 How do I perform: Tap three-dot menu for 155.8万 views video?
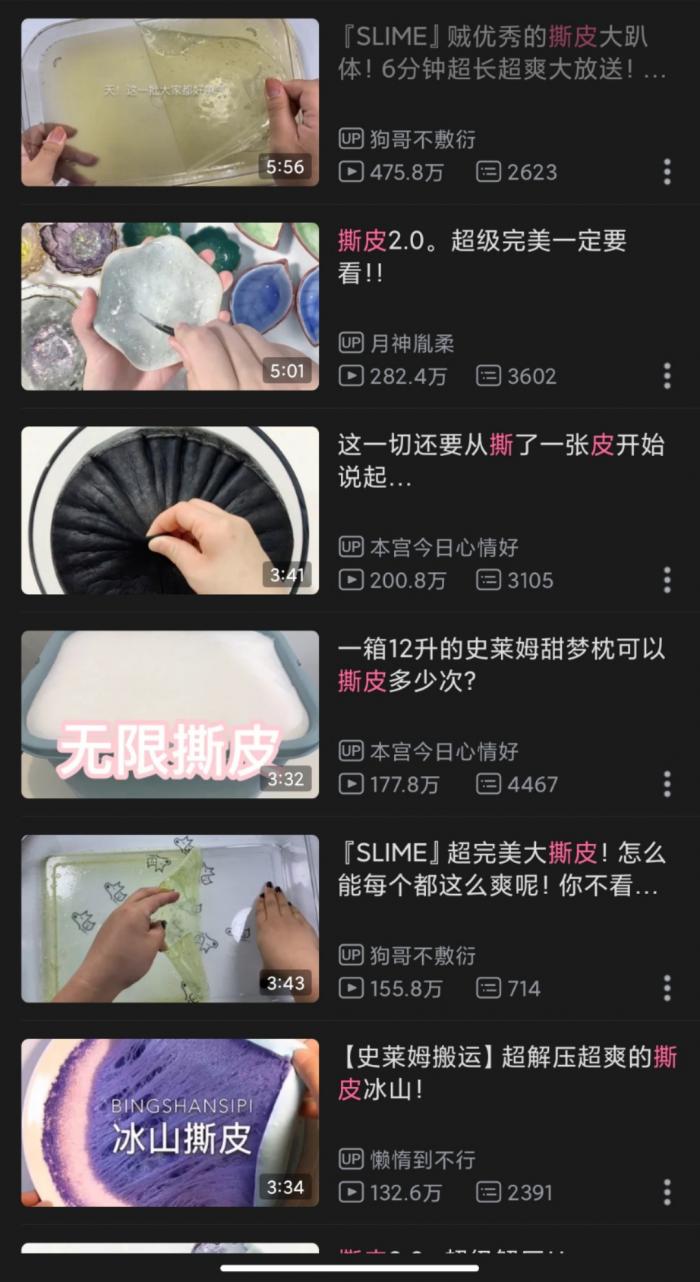(667, 988)
